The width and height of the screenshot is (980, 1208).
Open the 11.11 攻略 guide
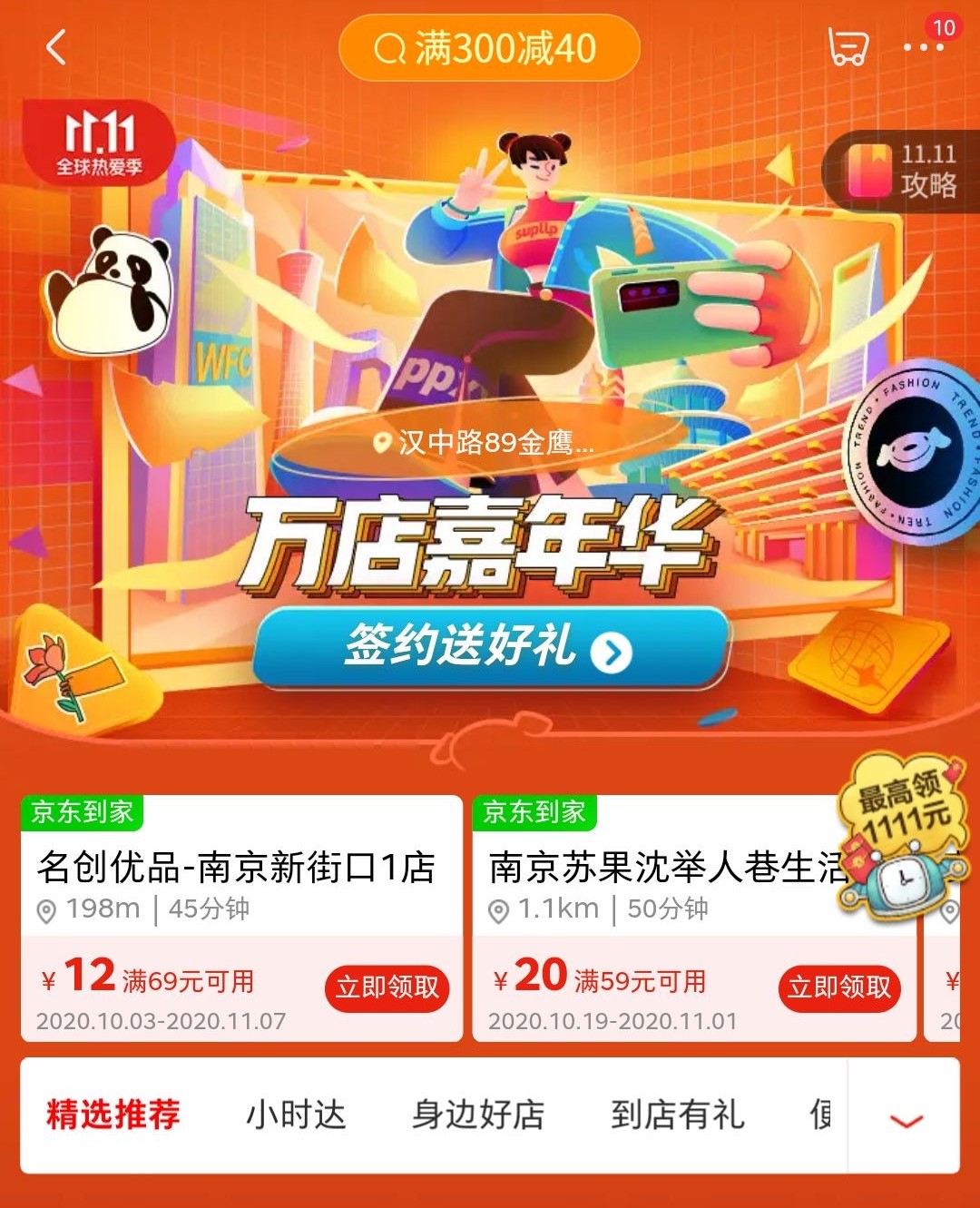point(903,171)
